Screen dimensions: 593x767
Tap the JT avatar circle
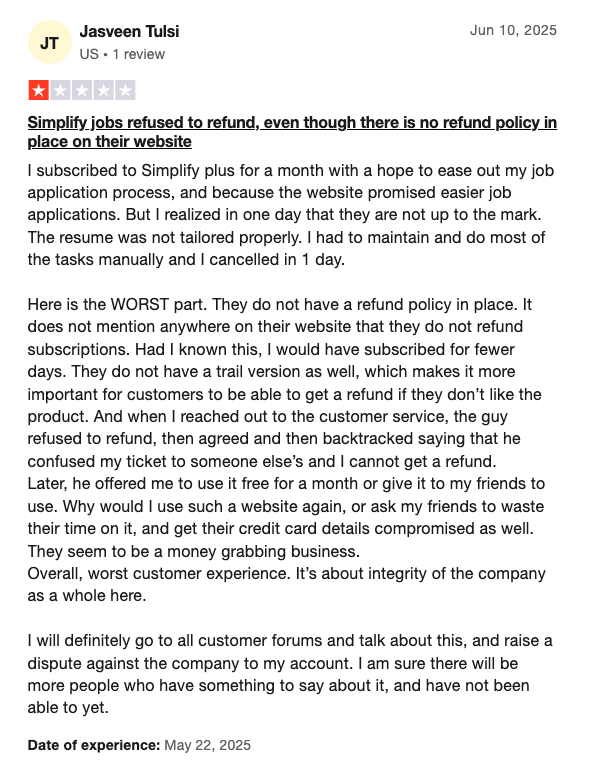click(x=49, y=43)
